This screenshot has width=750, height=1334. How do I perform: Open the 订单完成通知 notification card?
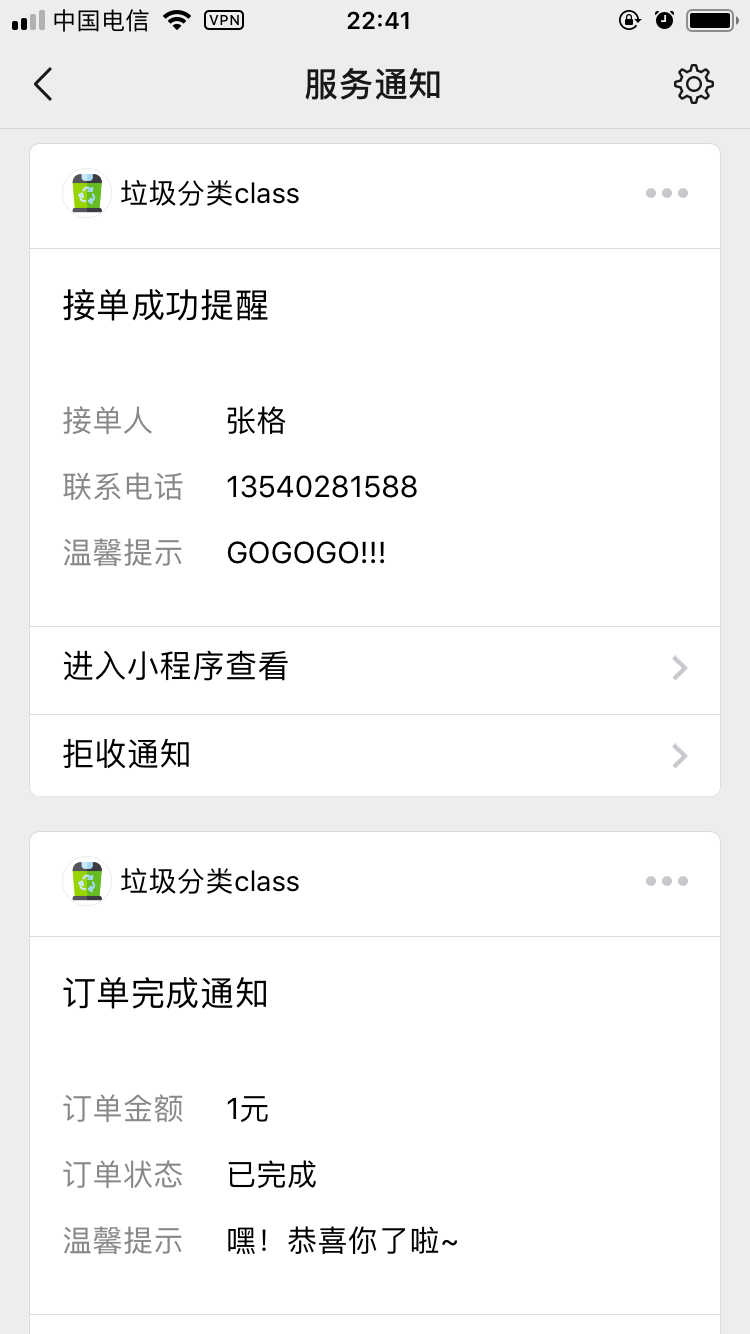tap(375, 1125)
